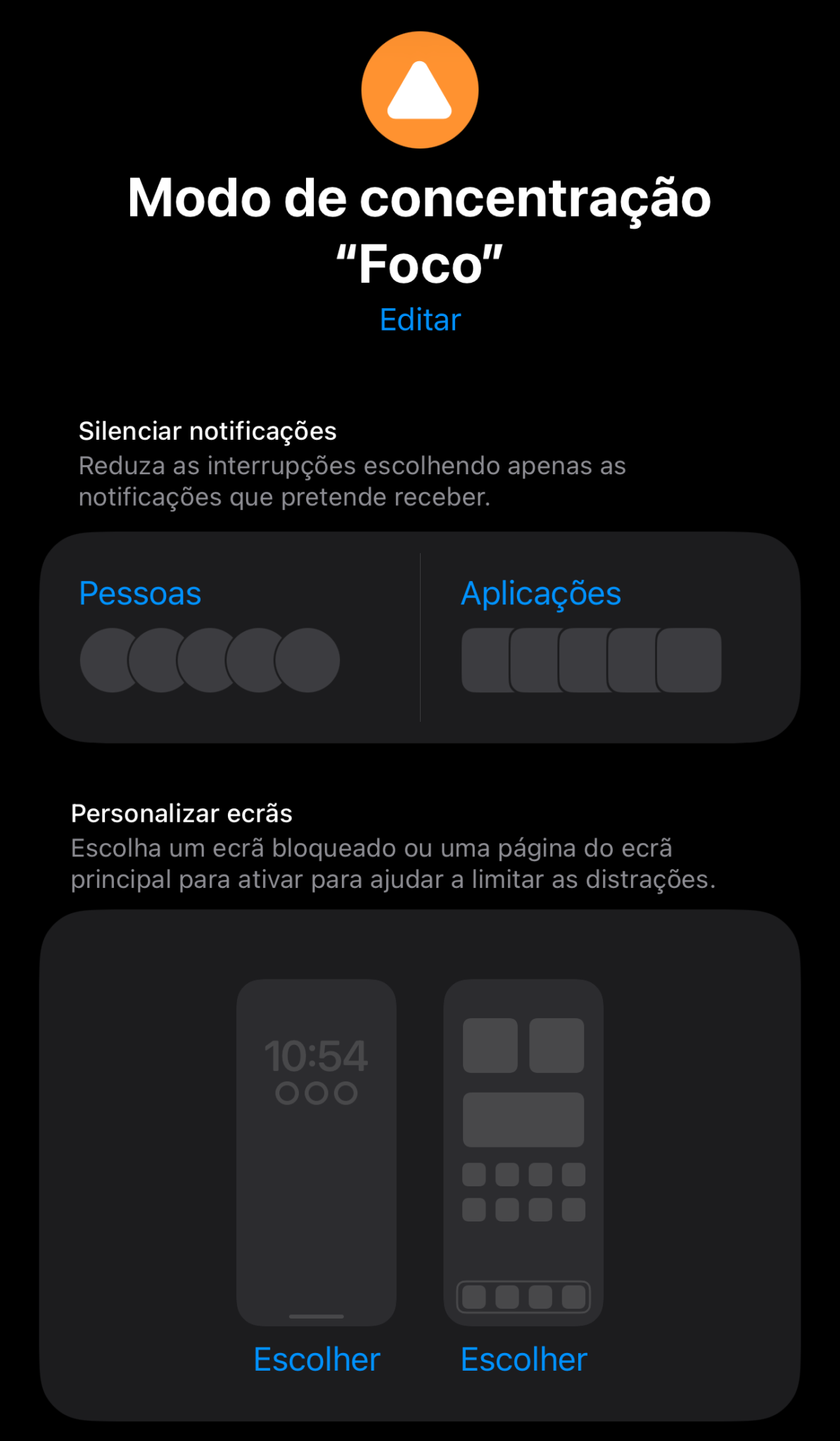Tap Escolher under the lock screen preview
Viewport: 840px width, 1441px height.
[317, 1359]
